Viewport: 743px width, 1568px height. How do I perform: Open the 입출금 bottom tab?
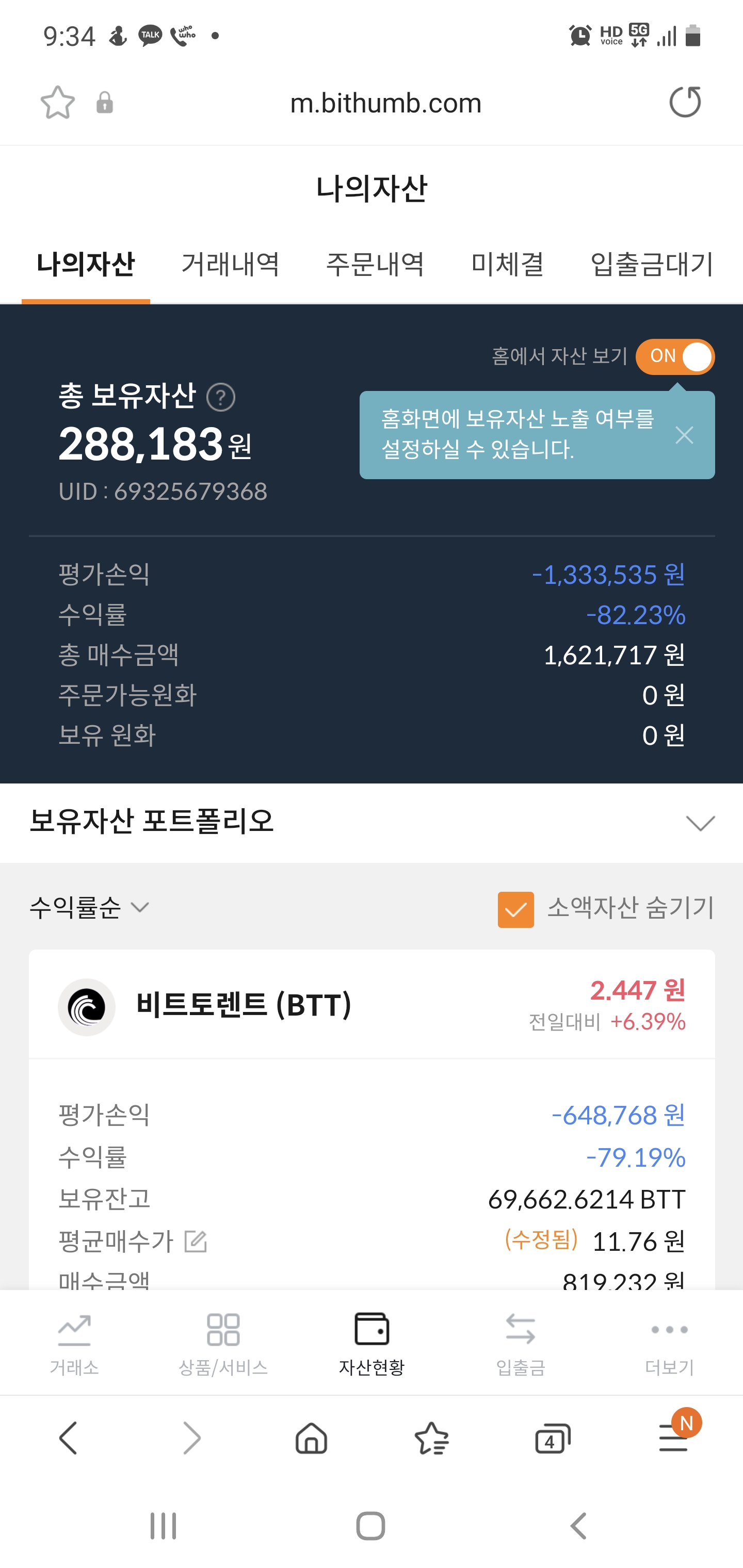(521, 1344)
